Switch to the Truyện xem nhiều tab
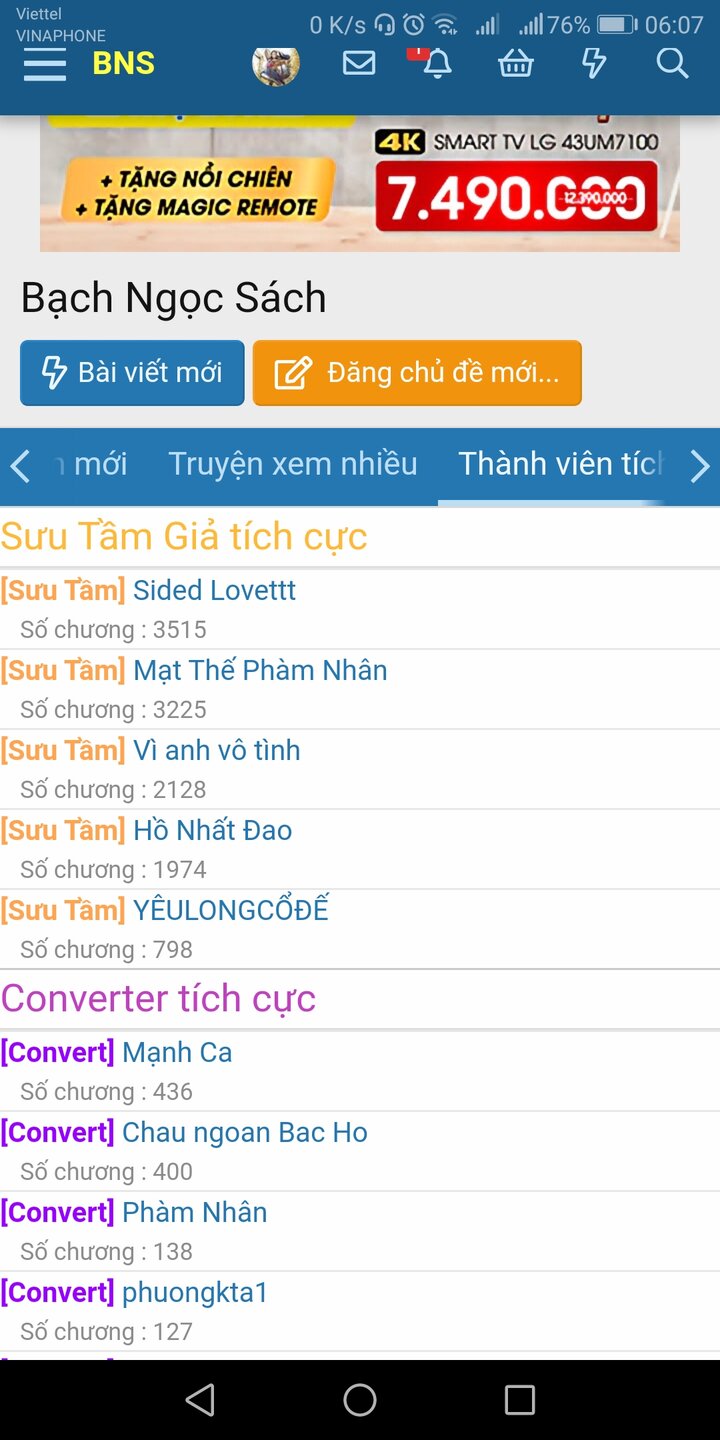Image resolution: width=720 pixels, height=1440 pixels. 292,463
